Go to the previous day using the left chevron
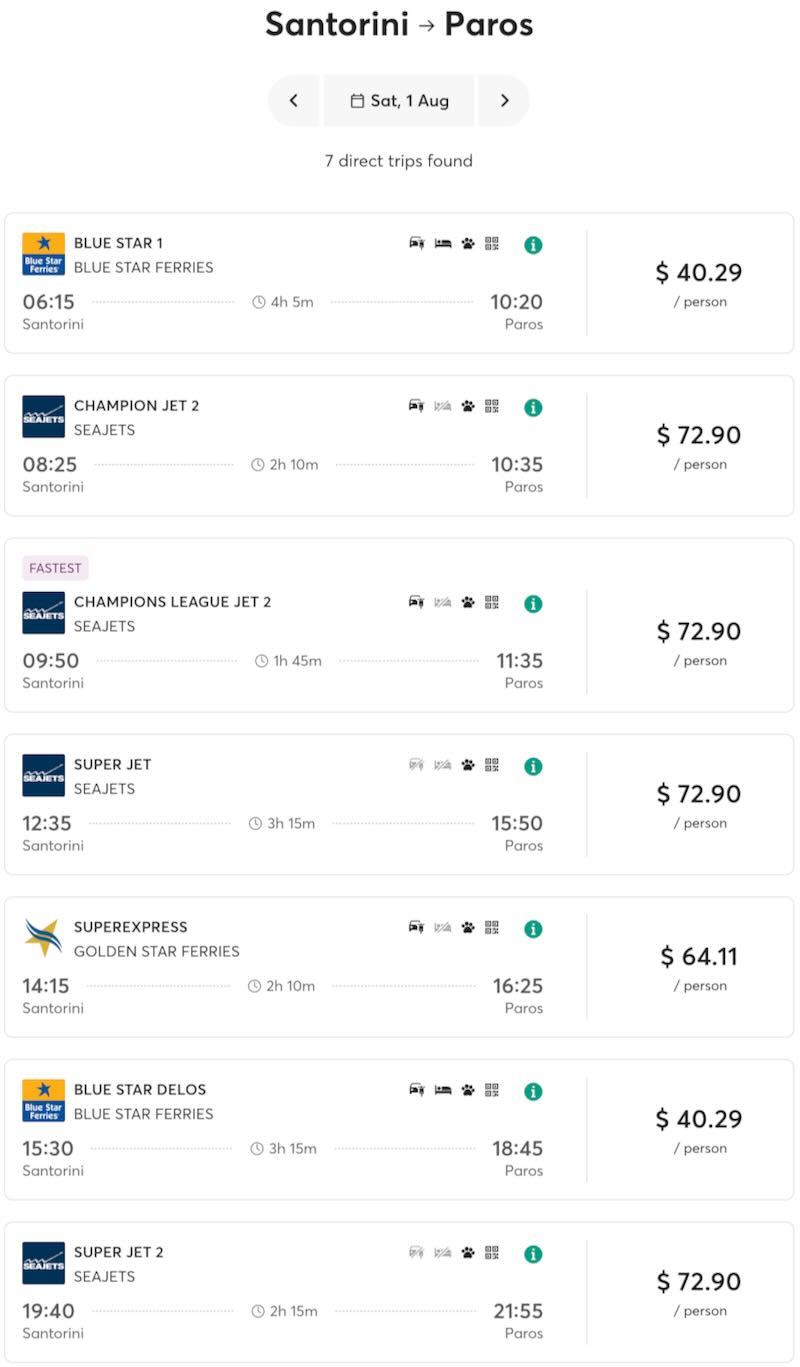 [x=294, y=100]
